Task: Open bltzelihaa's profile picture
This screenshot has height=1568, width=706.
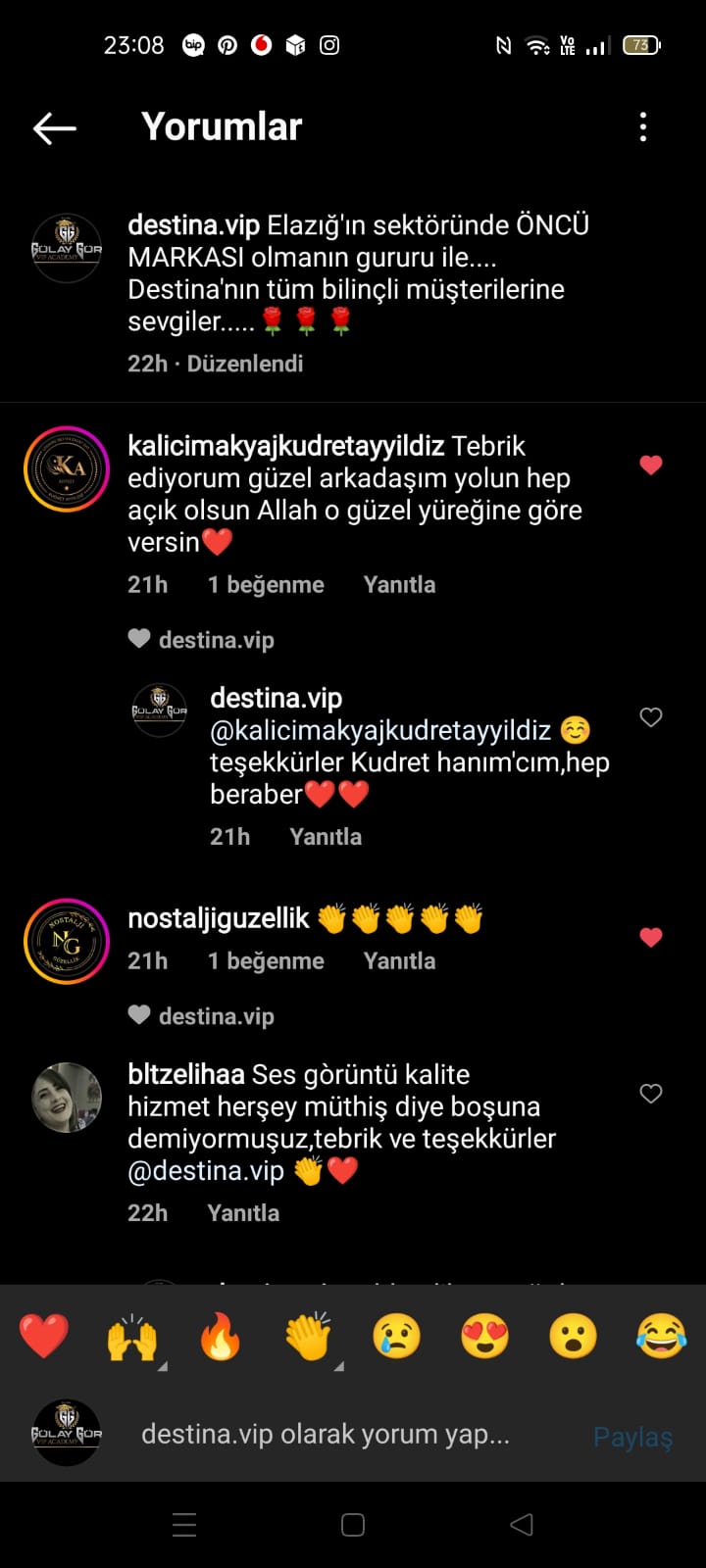Action: point(67,1098)
